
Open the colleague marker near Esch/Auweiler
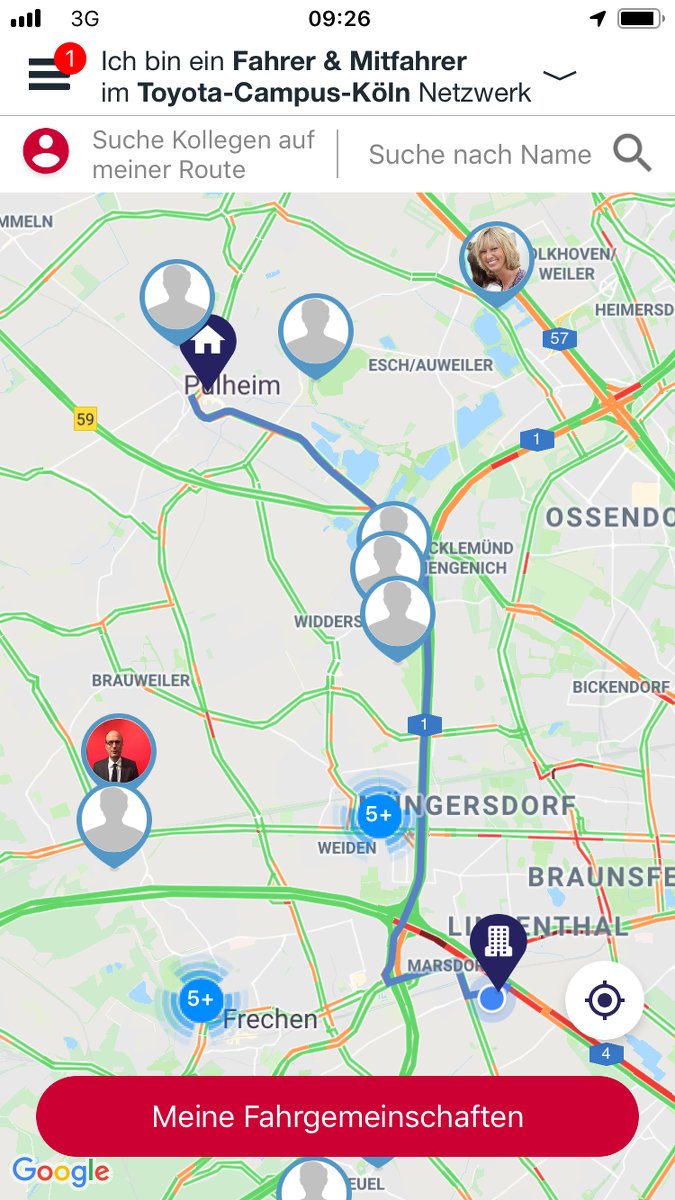[315, 331]
